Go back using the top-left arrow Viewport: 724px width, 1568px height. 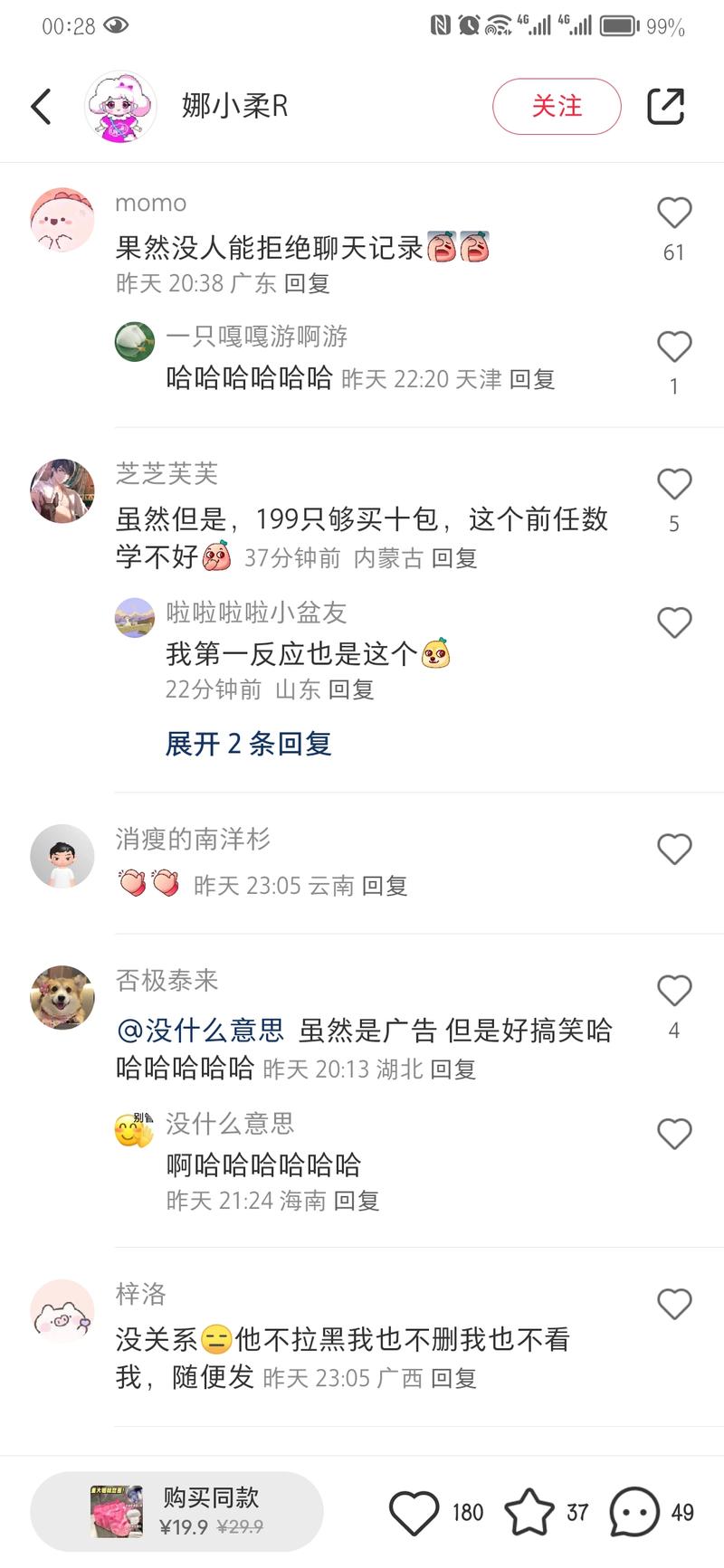click(x=42, y=107)
